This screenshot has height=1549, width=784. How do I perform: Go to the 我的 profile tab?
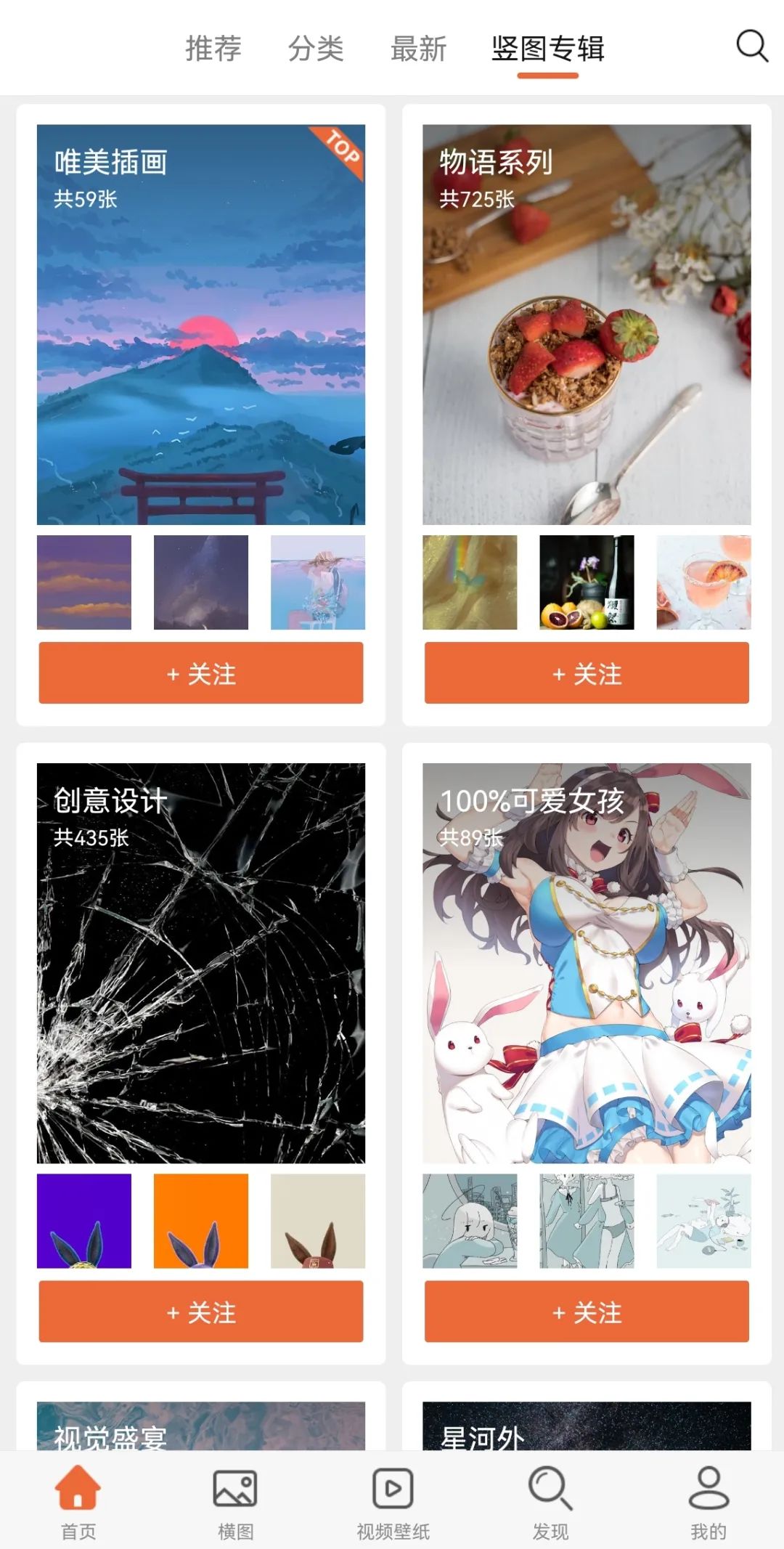tap(709, 1502)
